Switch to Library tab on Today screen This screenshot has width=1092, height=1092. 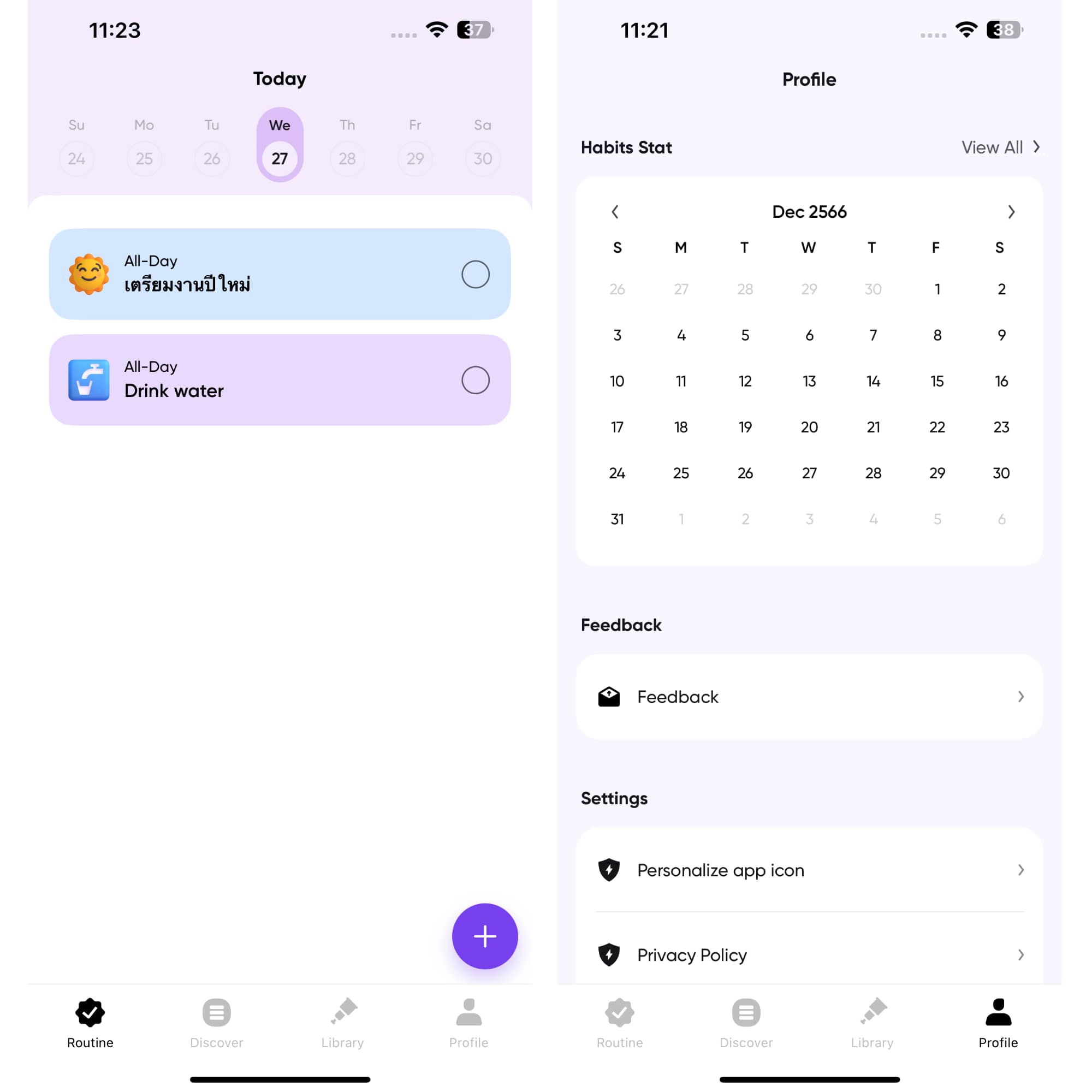click(x=342, y=1023)
